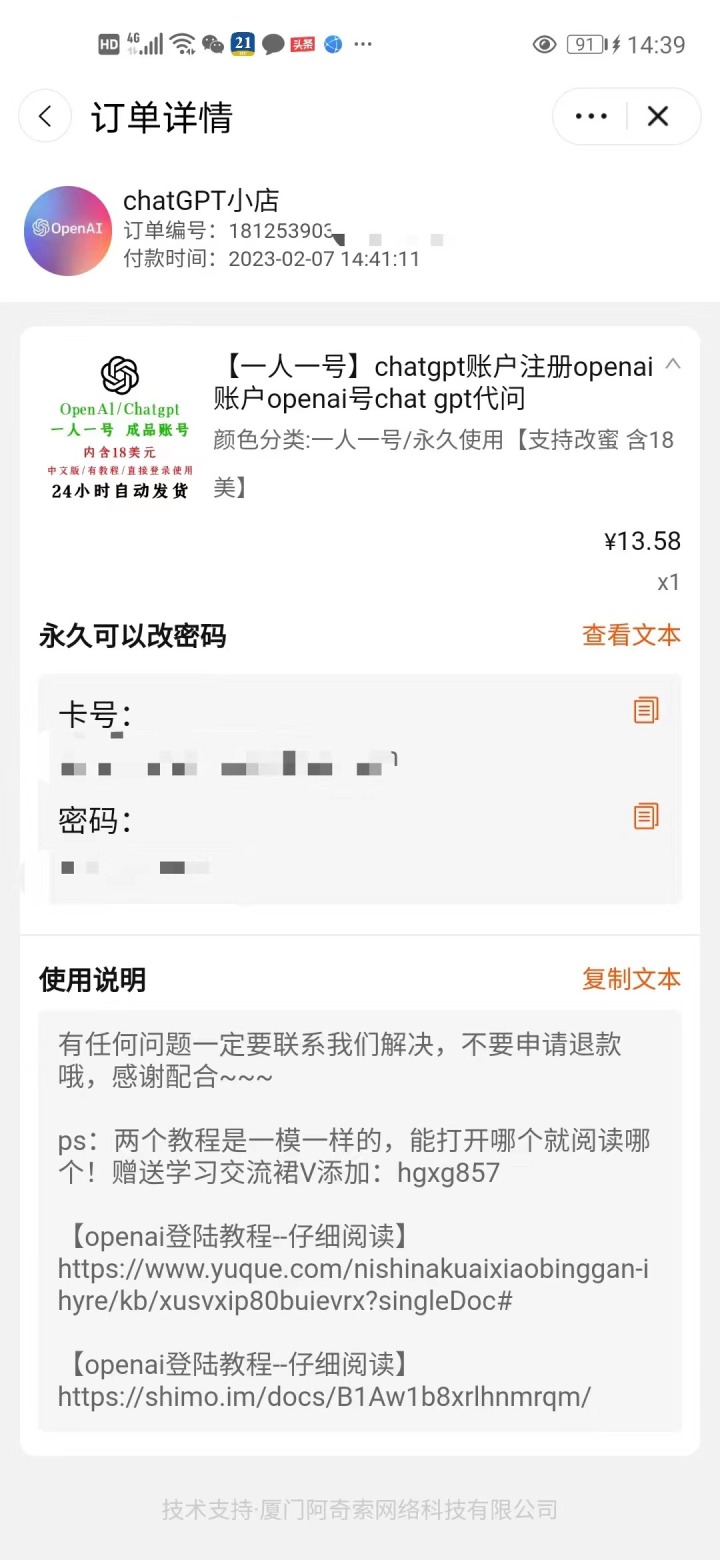720x1560 pixels.
Task: Copy the 卡号 using its copy icon
Action: click(x=645, y=710)
